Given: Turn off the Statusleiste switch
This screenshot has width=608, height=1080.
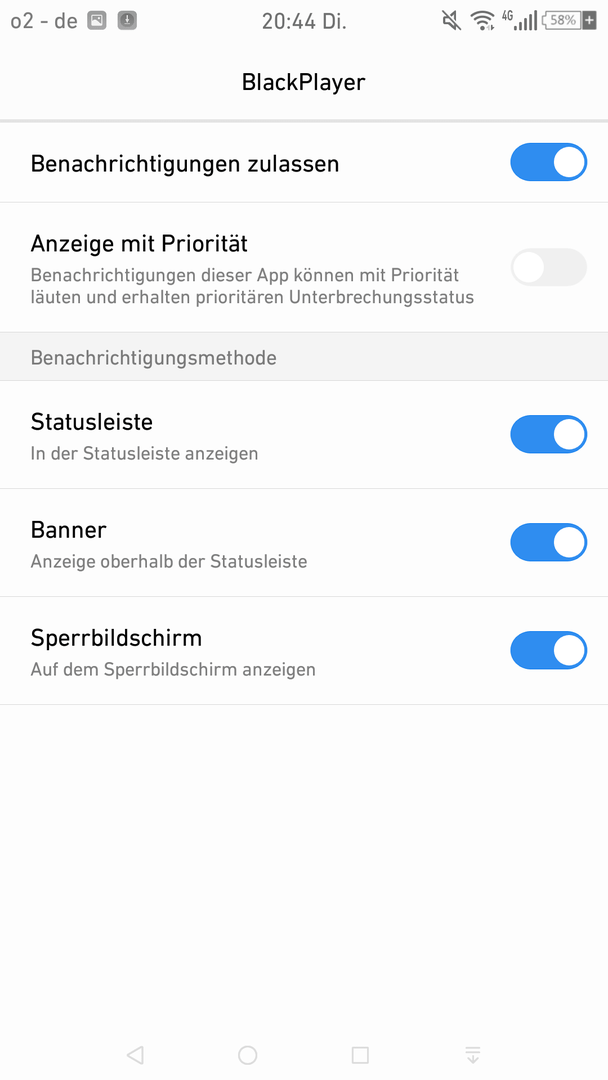Looking at the screenshot, I should [x=548, y=435].
